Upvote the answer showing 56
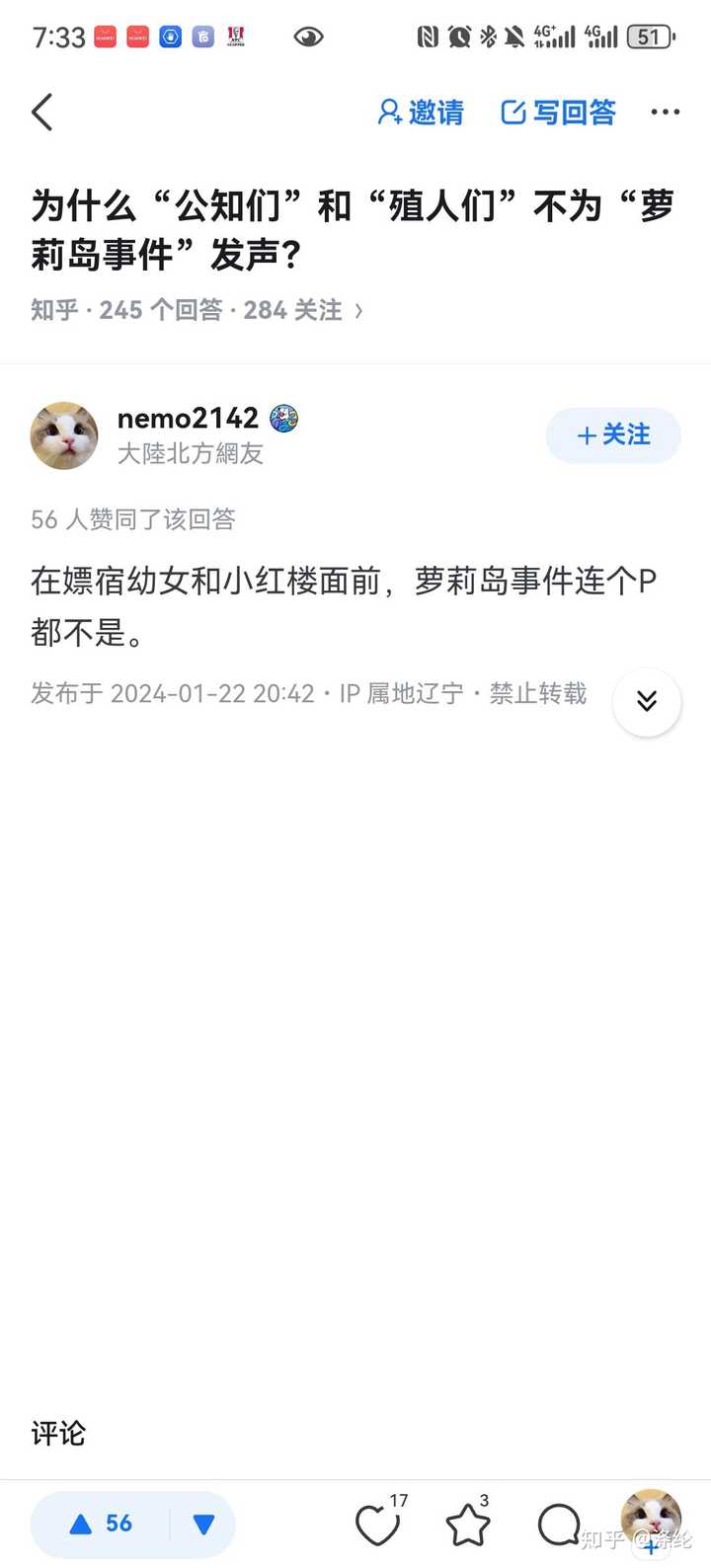711x1568 pixels. click(101, 1524)
